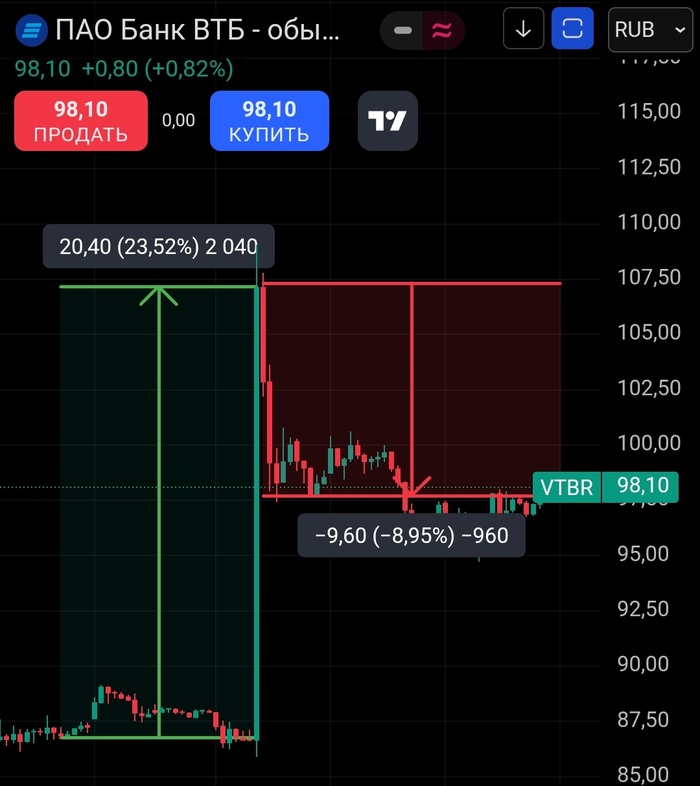Tap the red ПРОДАТЬ sell button
The width and height of the screenshot is (700, 786).
click(81, 121)
